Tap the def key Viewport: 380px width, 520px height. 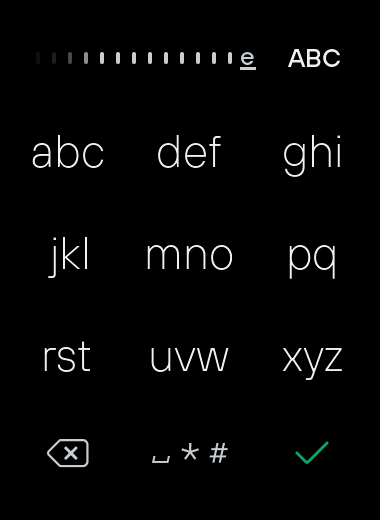tap(189, 152)
